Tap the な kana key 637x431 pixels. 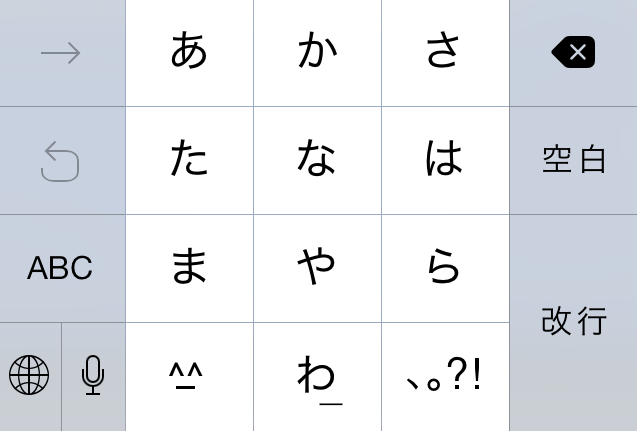pos(317,160)
